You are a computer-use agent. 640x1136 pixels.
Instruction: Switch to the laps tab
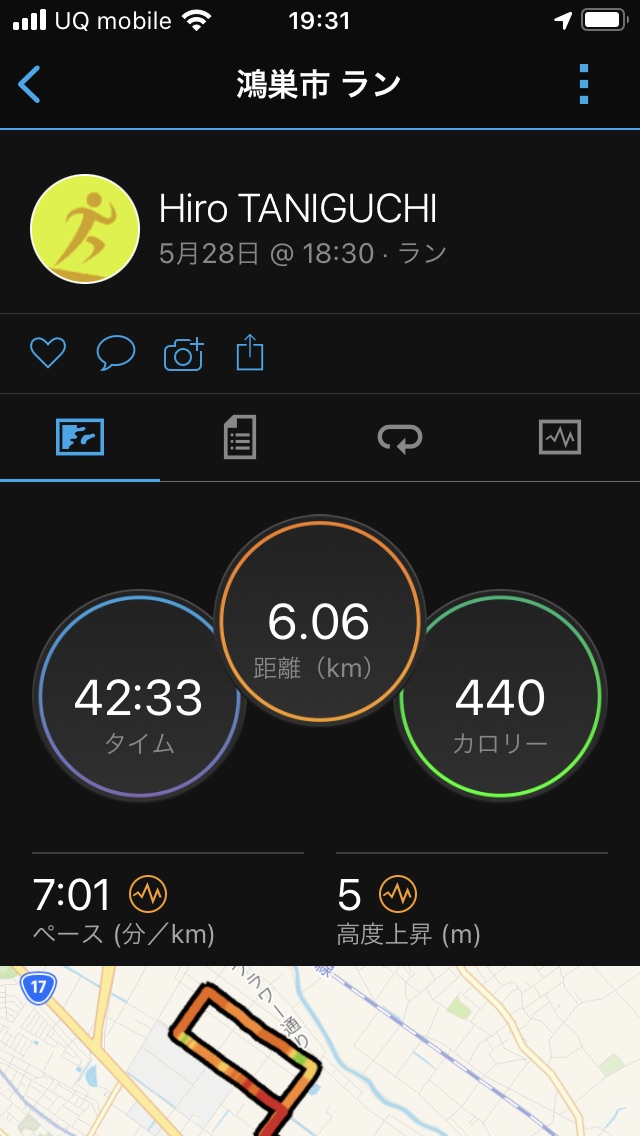coord(399,438)
